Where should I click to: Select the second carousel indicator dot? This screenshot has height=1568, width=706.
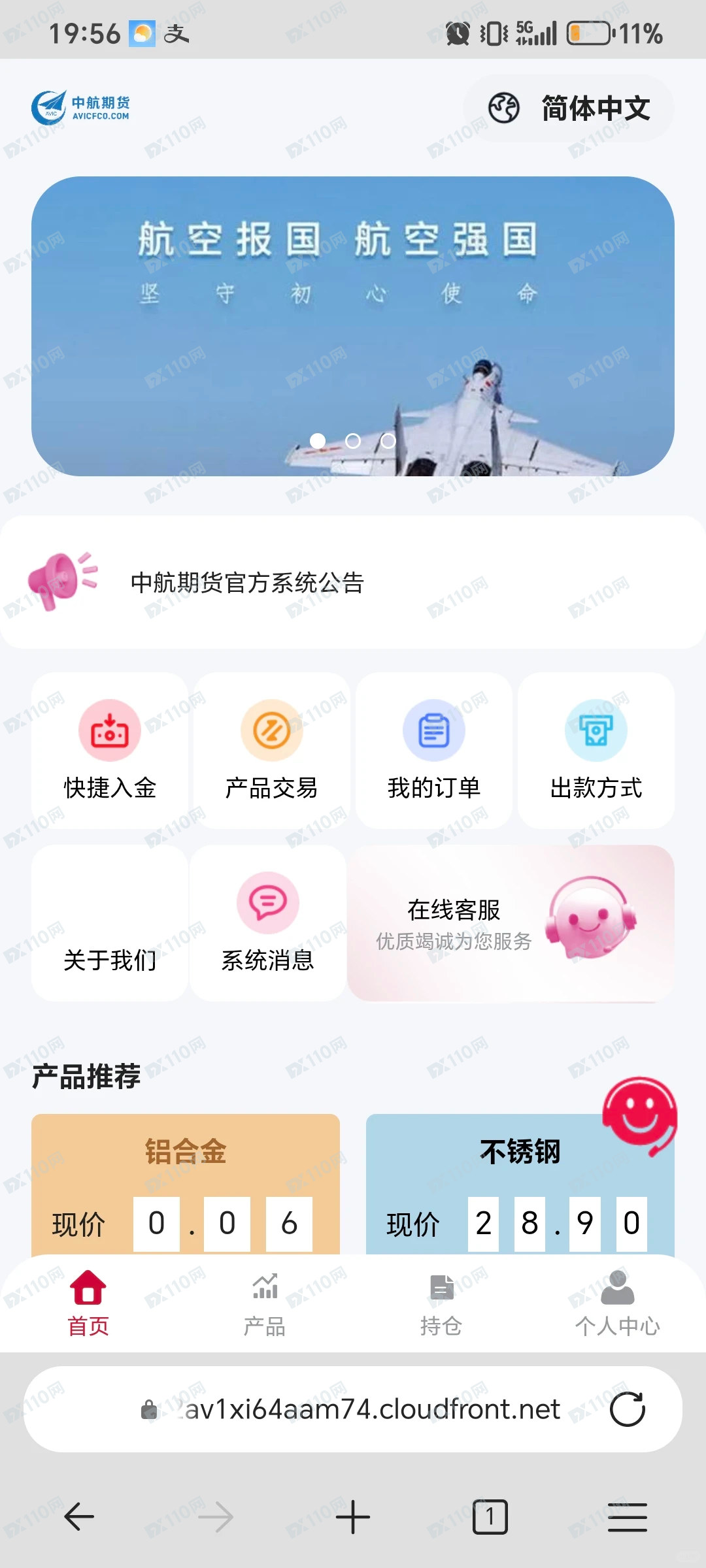click(354, 442)
